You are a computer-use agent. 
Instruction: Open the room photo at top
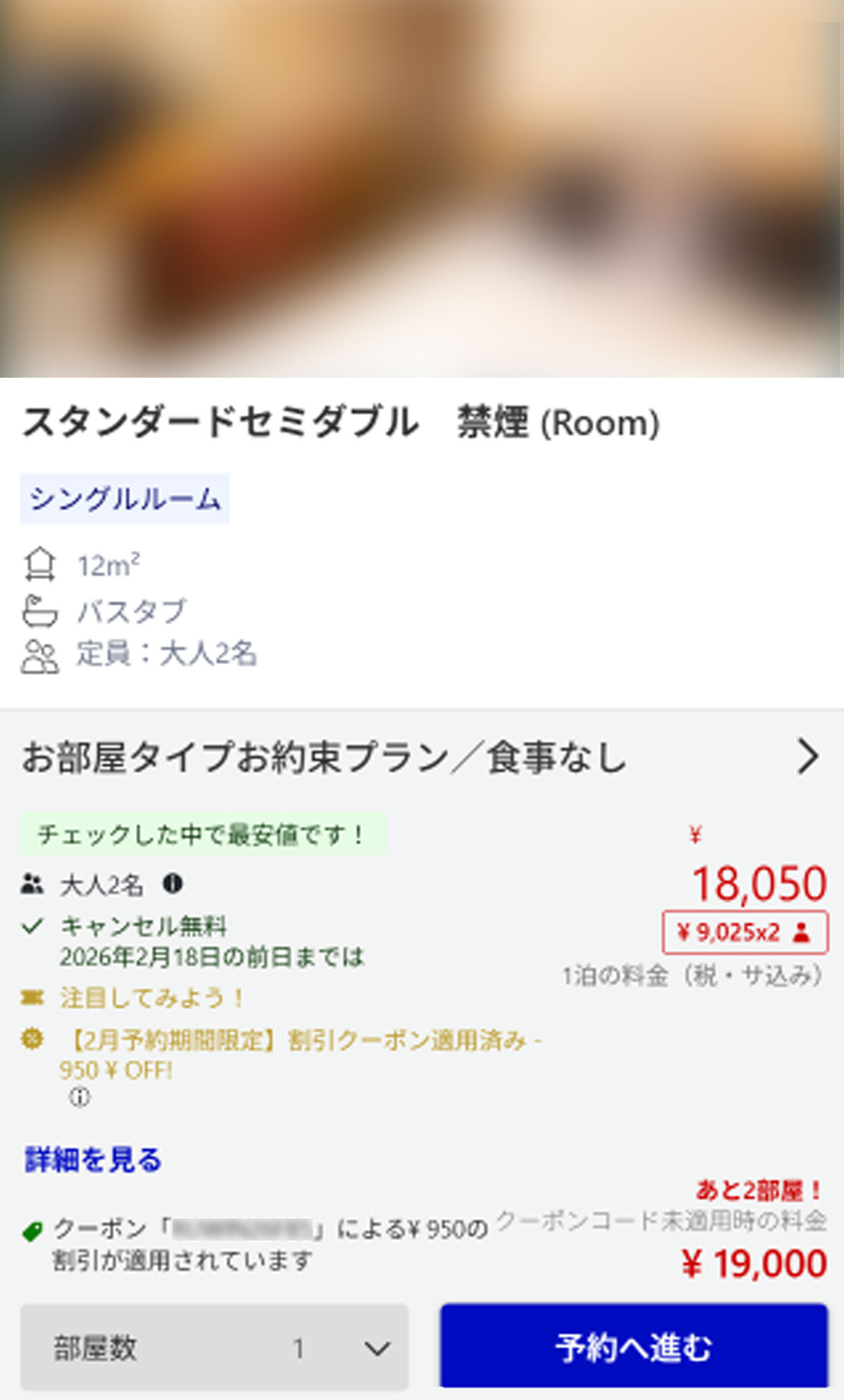coord(421,189)
